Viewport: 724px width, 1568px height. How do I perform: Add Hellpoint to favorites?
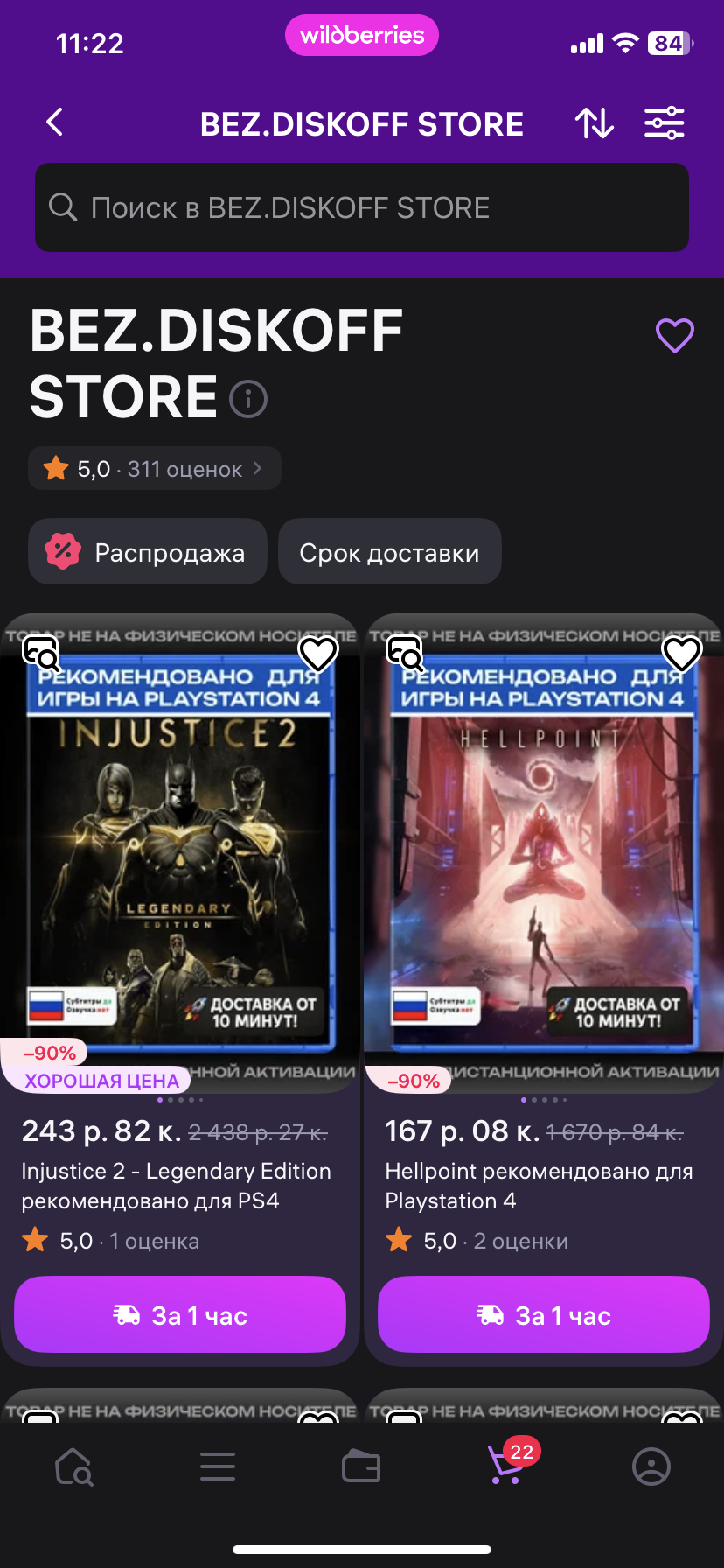(x=682, y=654)
